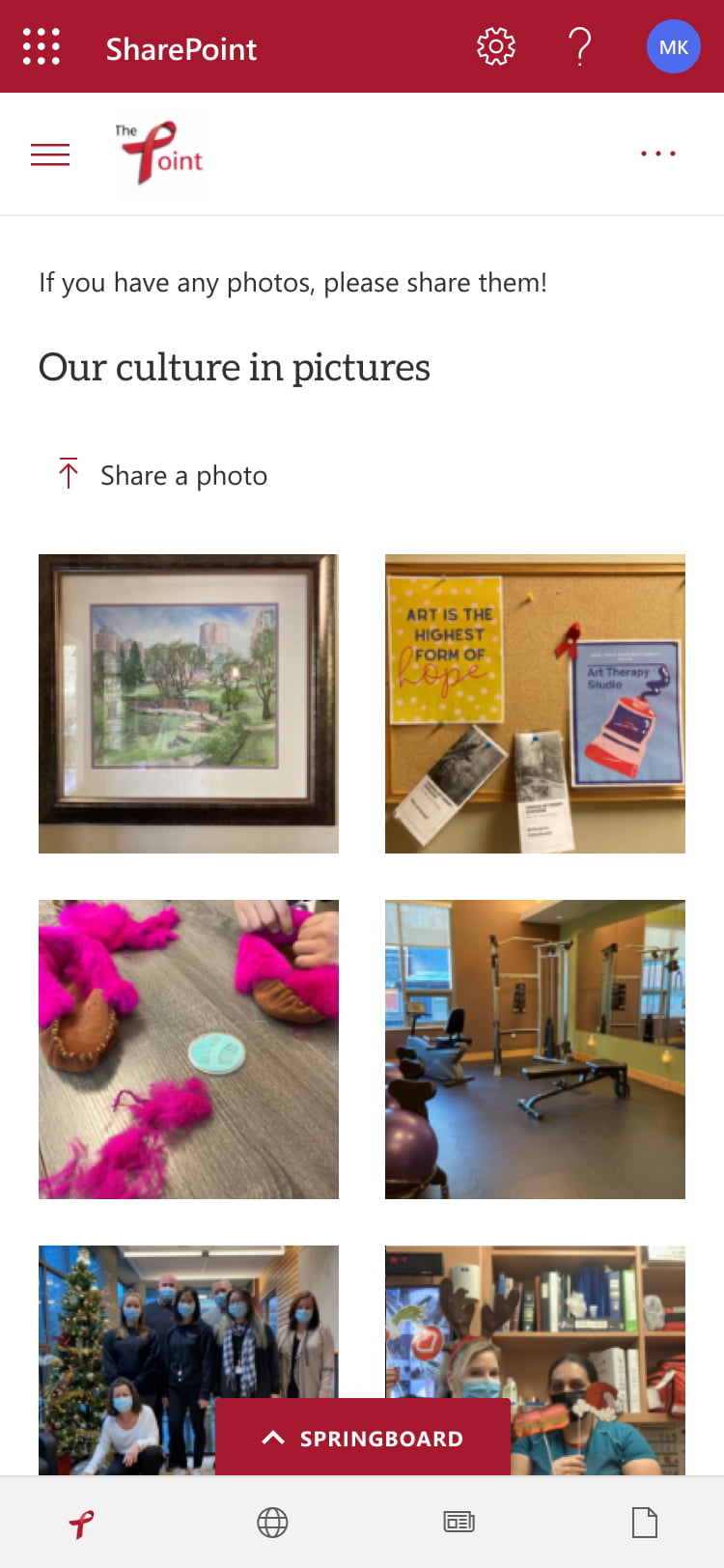Viewport: 724px width, 1568px height.
Task: View the pink fur moccasins photo
Action: coord(188,1049)
